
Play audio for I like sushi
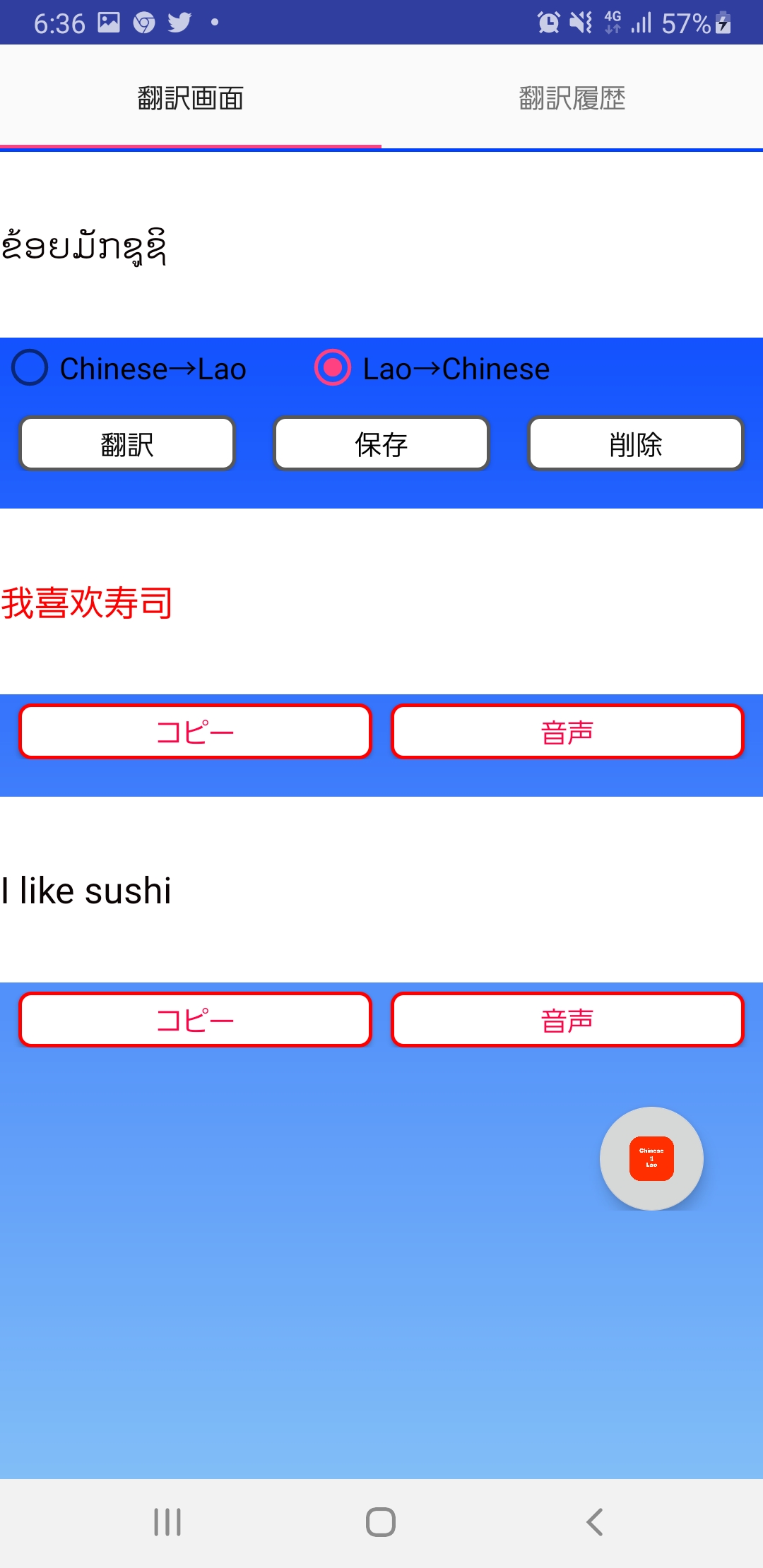pyautogui.click(x=567, y=1020)
